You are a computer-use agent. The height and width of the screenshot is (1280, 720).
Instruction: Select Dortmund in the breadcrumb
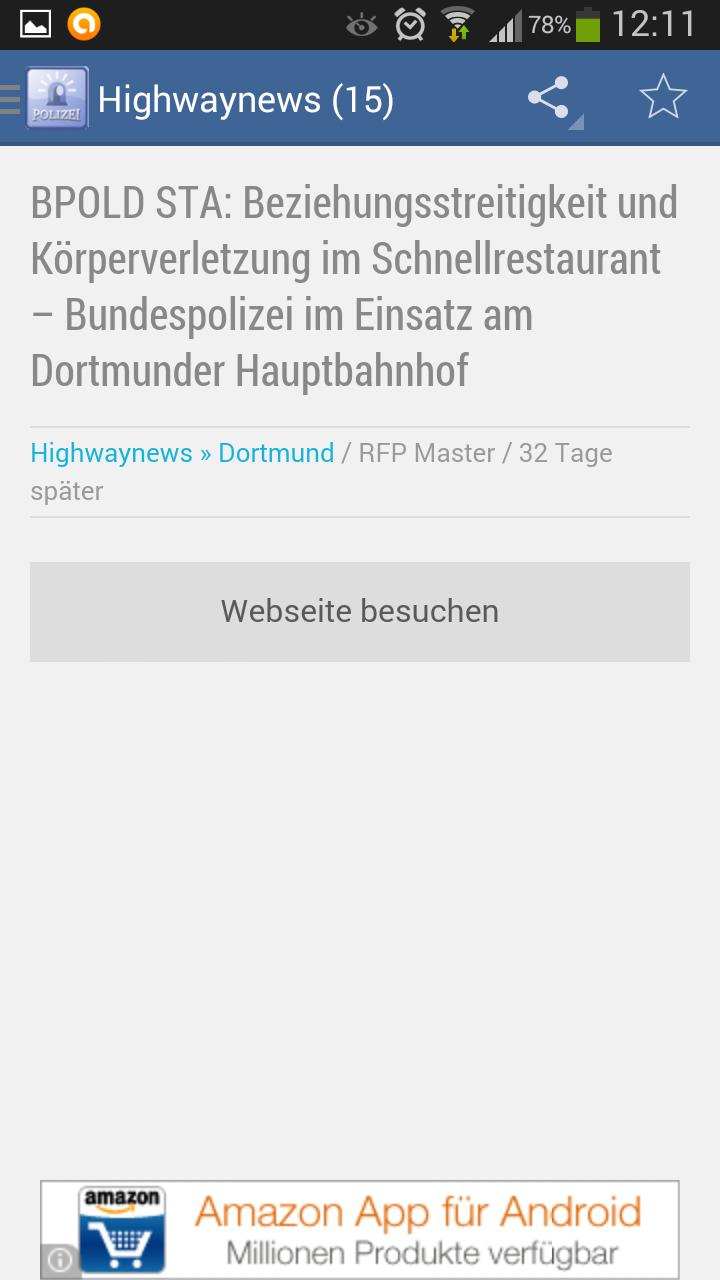pyautogui.click(x=276, y=452)
